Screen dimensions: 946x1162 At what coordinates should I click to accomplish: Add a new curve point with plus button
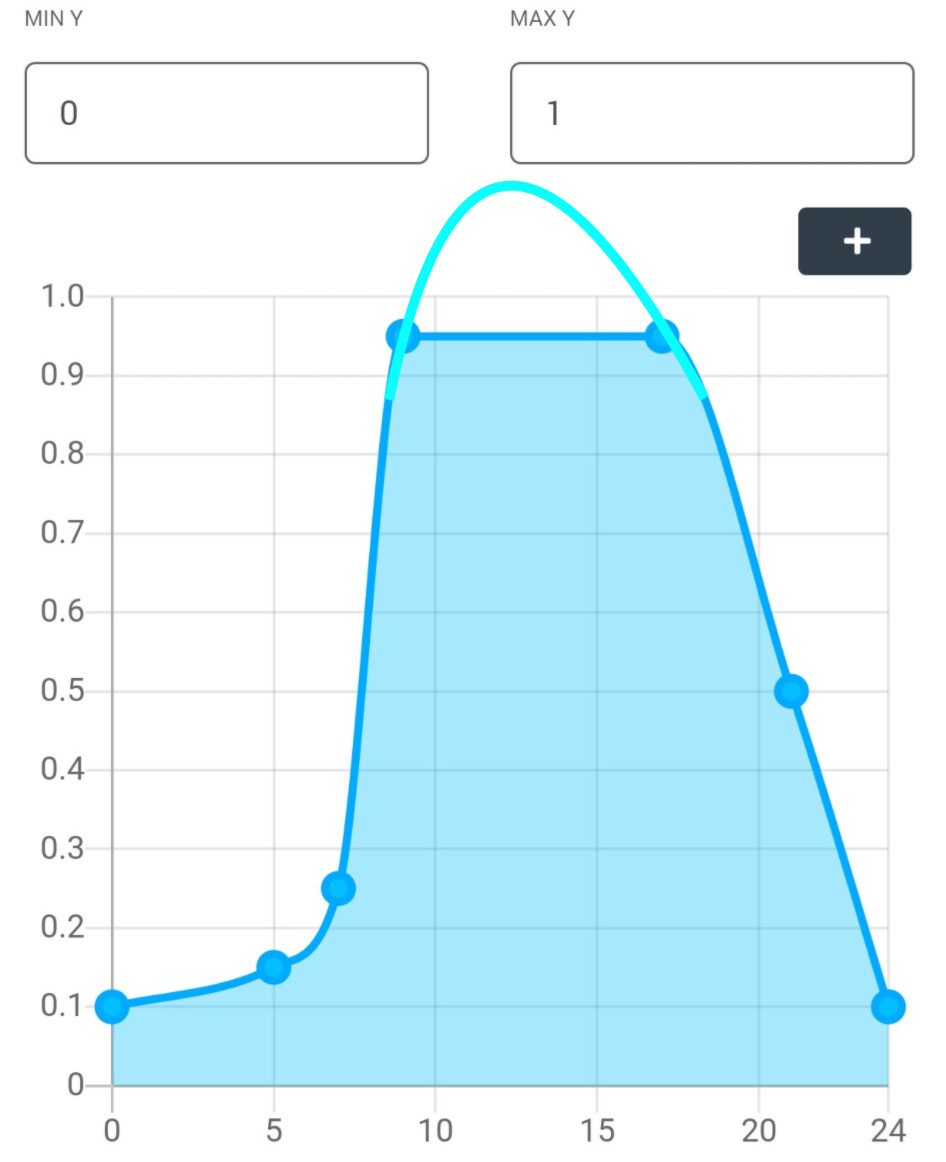tap(854, 241)
